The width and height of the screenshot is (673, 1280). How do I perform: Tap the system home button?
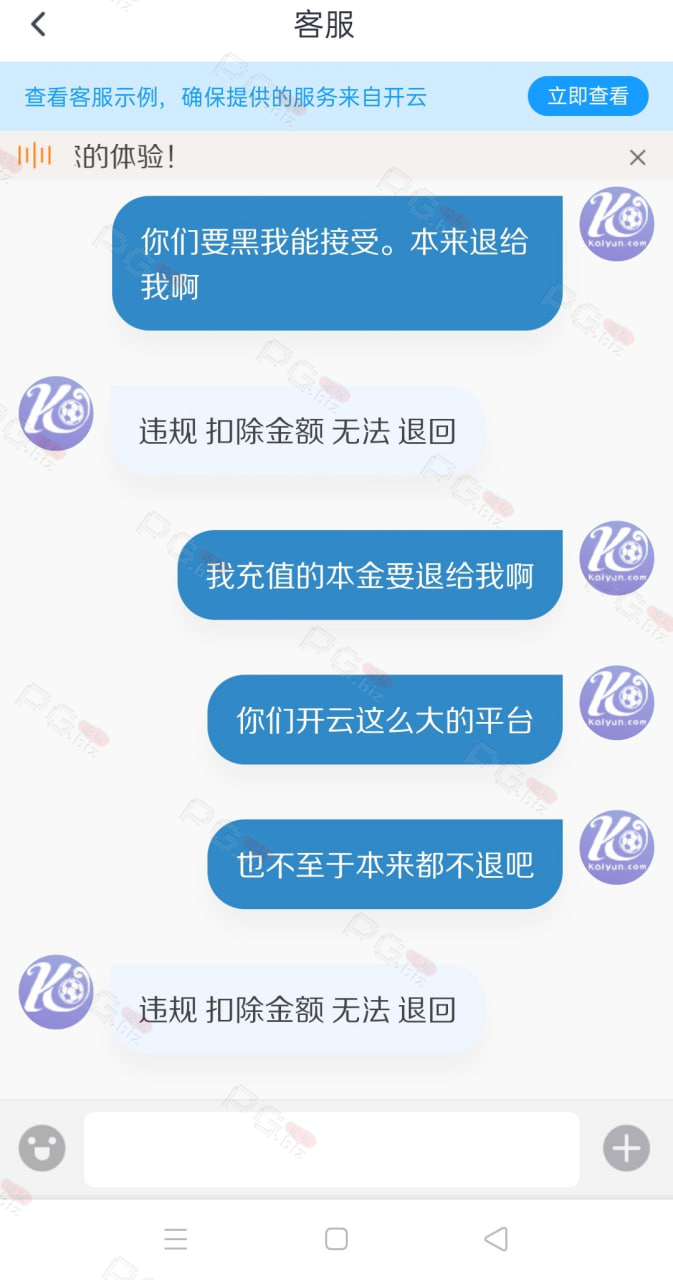(337, 1239)
